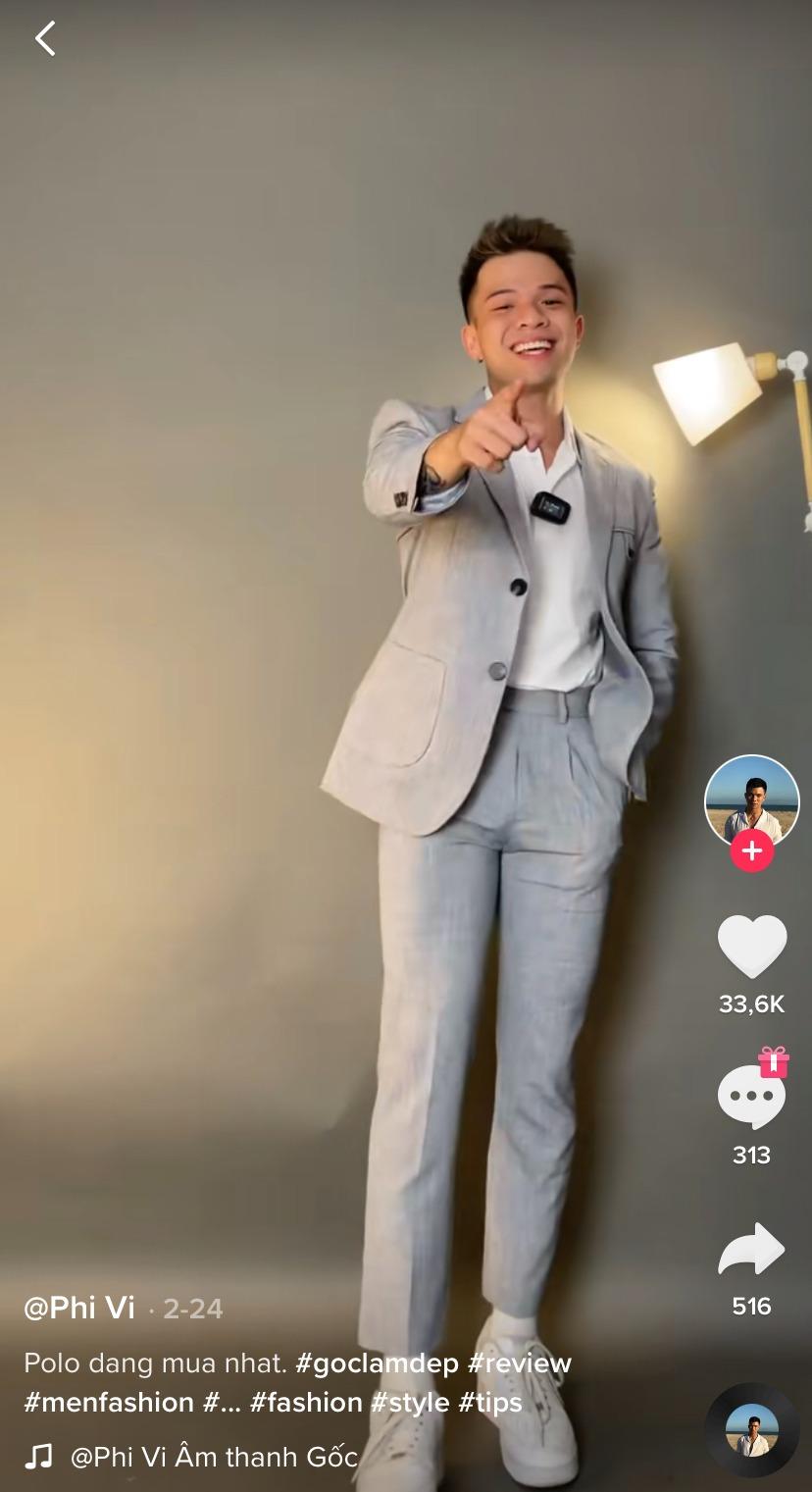Open the #menfashion hashtag
Image resolution: width=812 pixels, height=1492 pixels.
point(109,1403)
